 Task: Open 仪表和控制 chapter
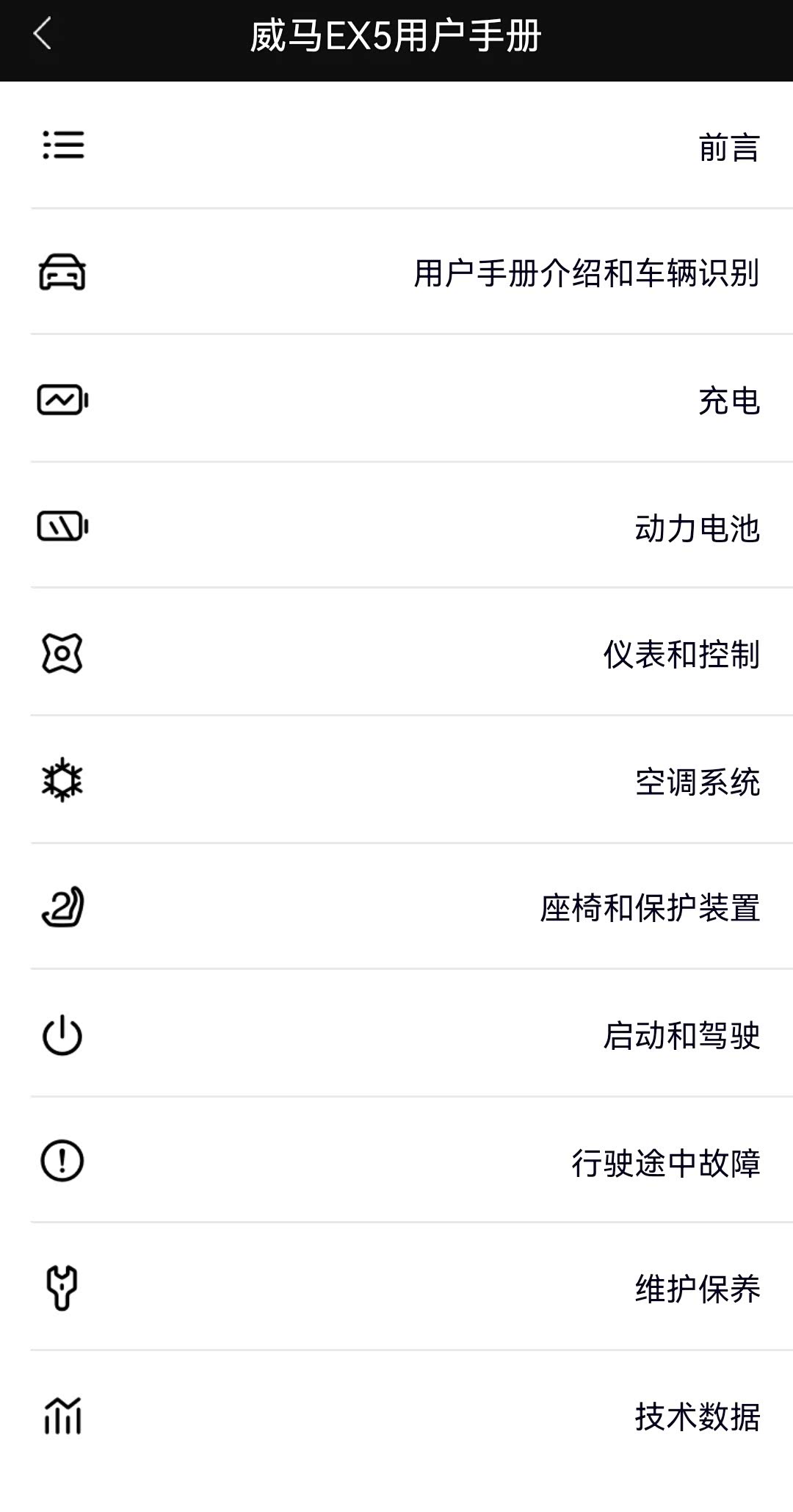pos(681,655)
